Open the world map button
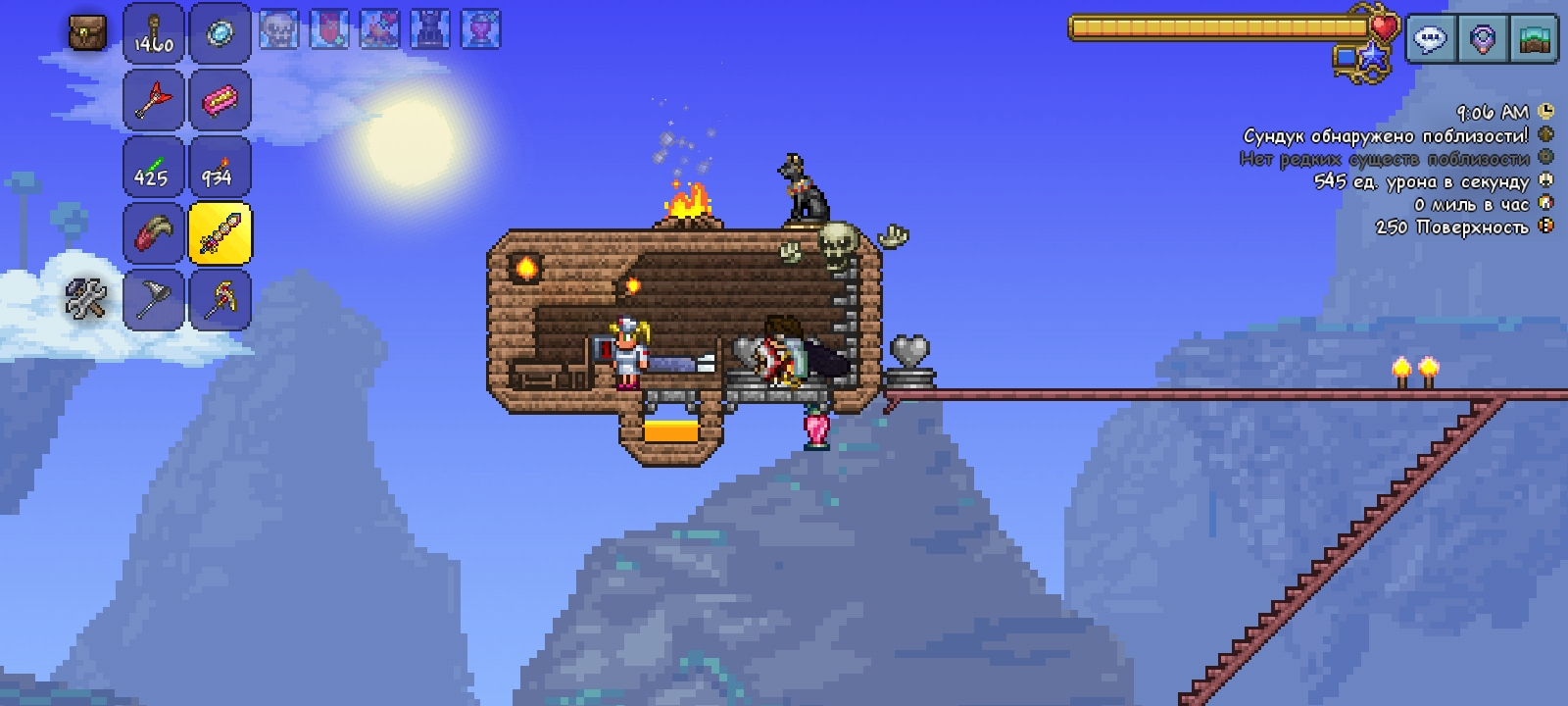 tap(1534, 39)
